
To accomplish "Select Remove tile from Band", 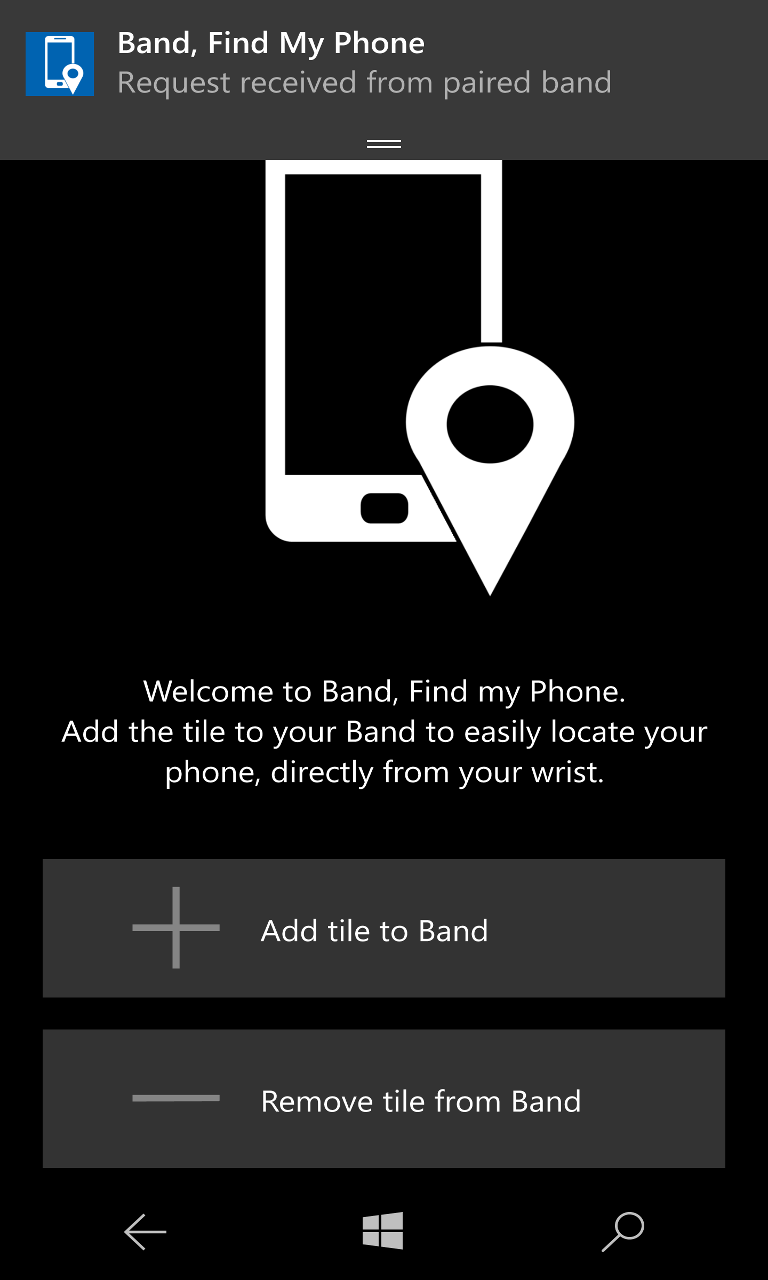I will [384, 1099].
